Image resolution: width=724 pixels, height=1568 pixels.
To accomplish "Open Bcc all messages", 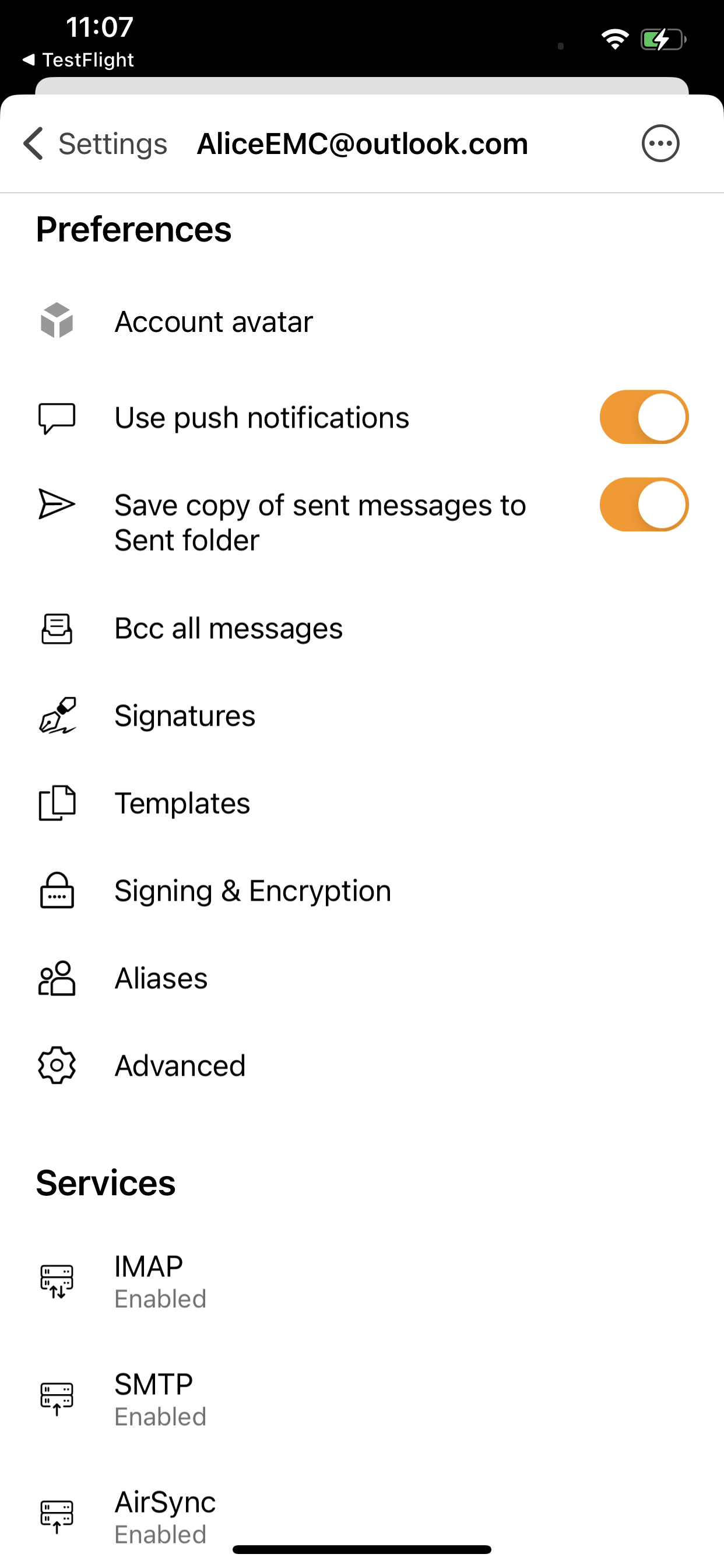I will click(x=362, y=628).
